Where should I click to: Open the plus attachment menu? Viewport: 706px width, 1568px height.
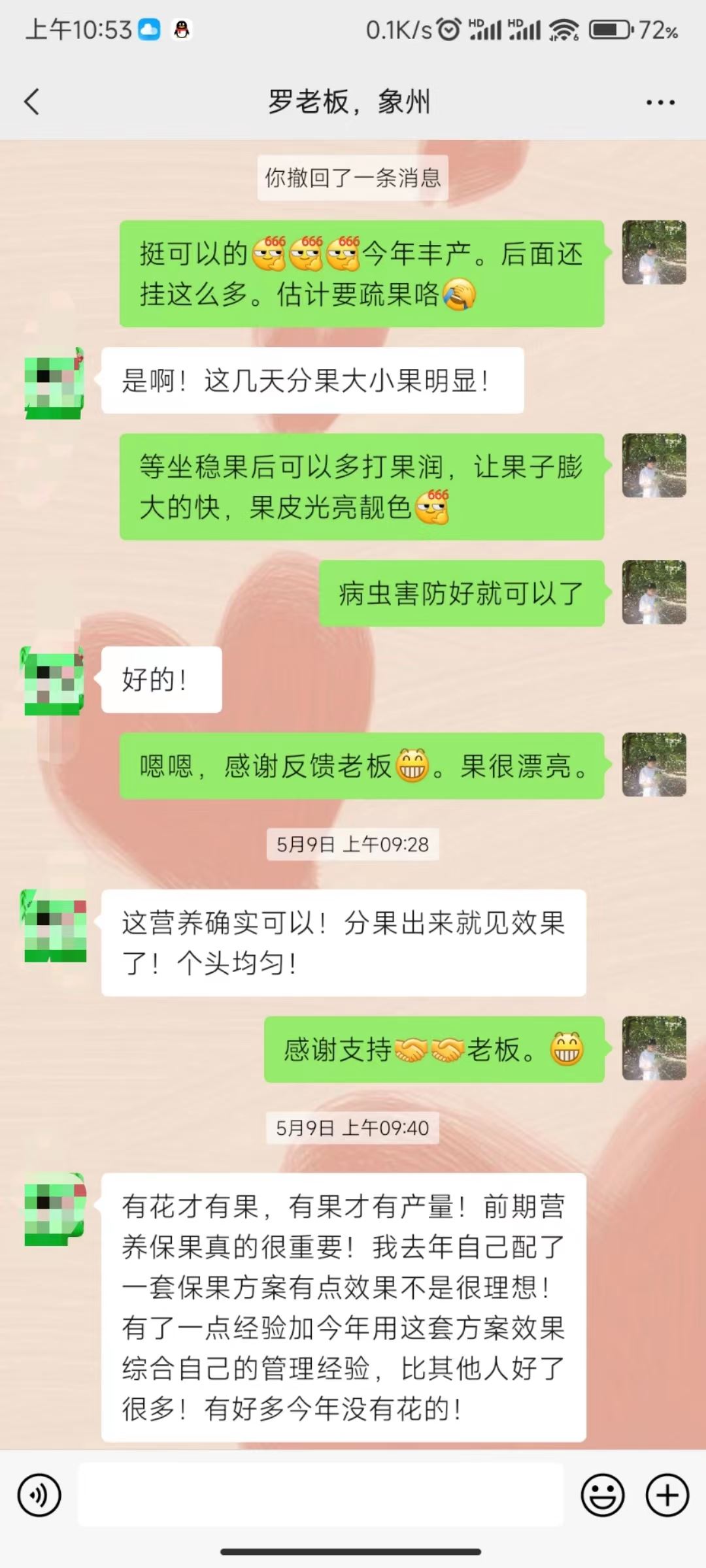[667, 1495]
